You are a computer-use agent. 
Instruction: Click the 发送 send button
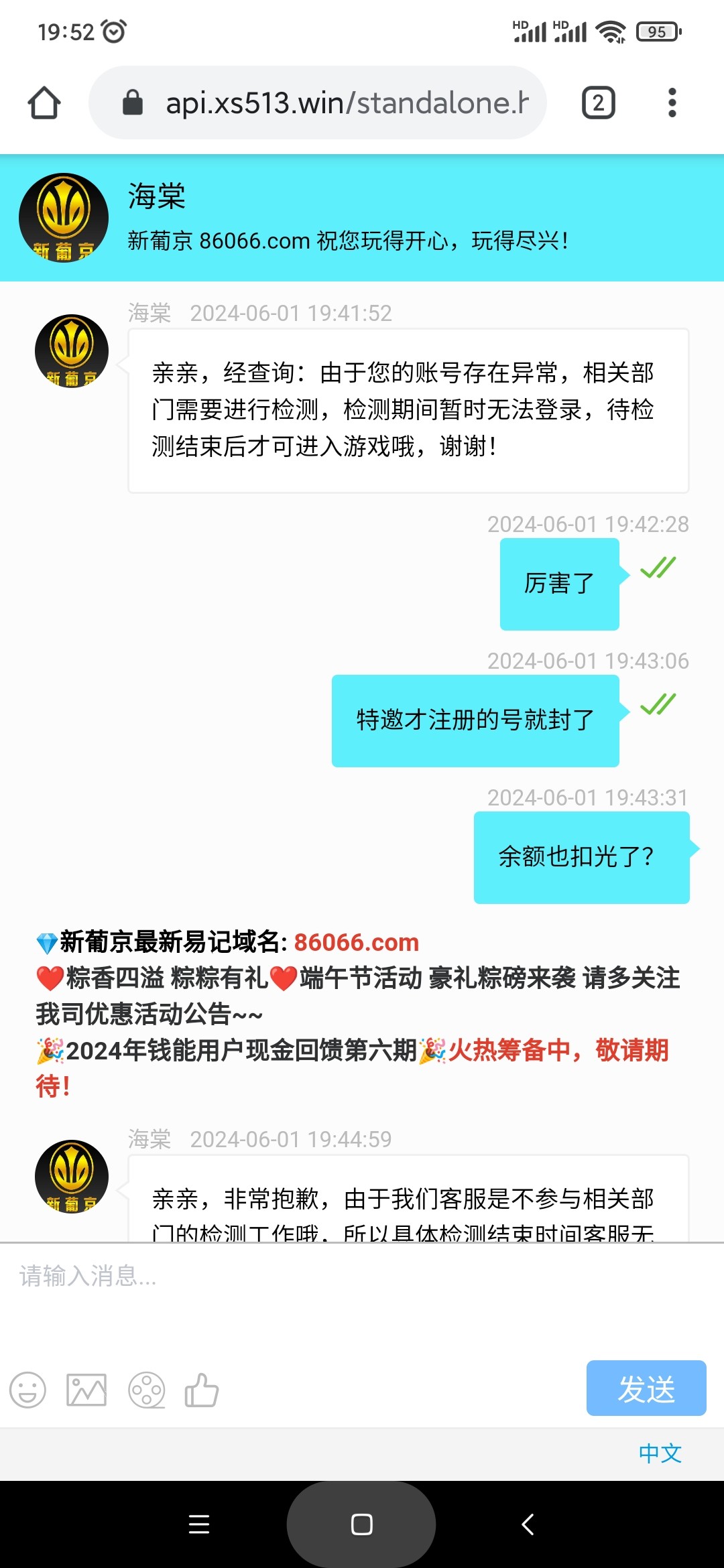[x=645, y=1388]
